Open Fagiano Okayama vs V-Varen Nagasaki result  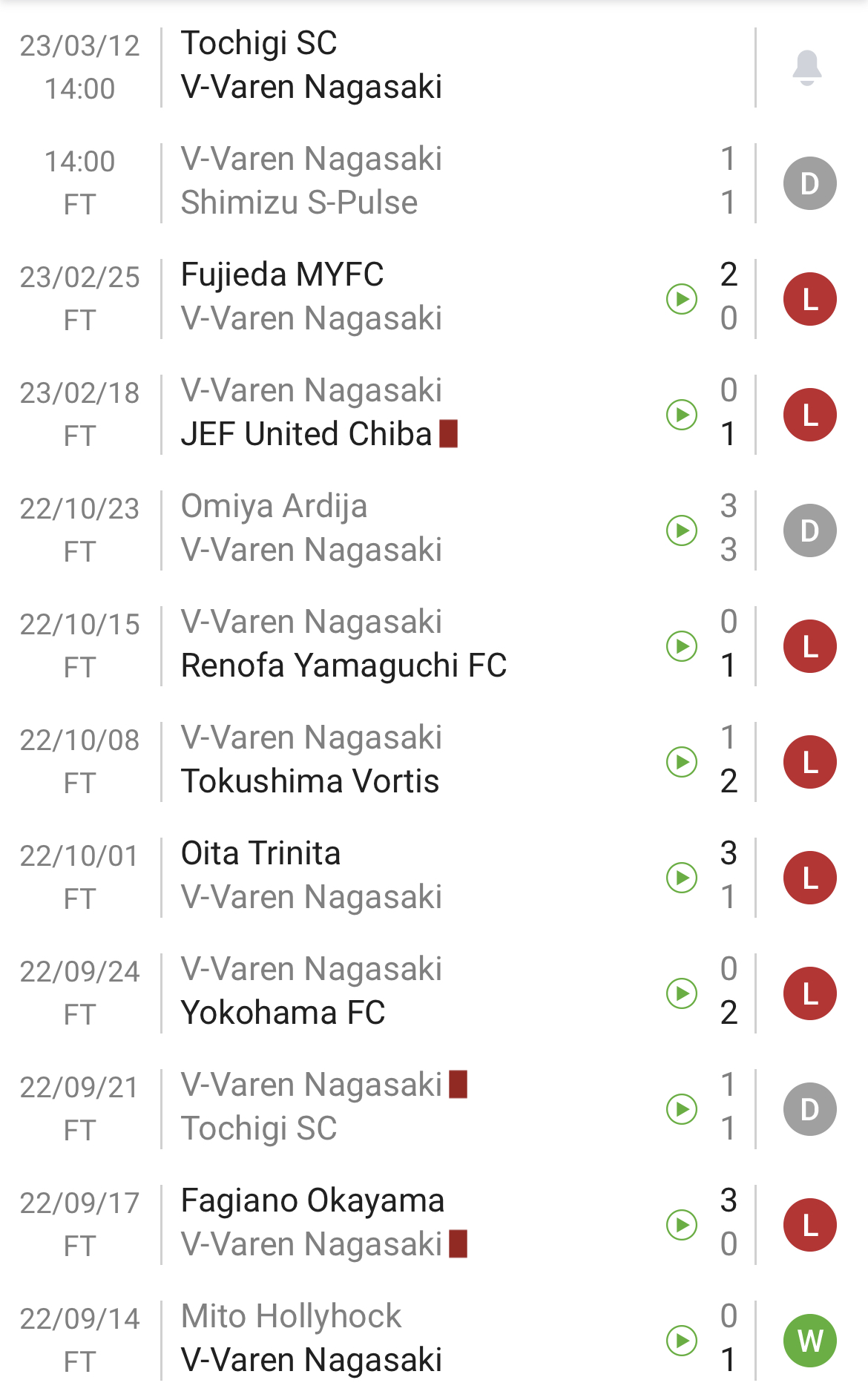tap(434, 1223)
